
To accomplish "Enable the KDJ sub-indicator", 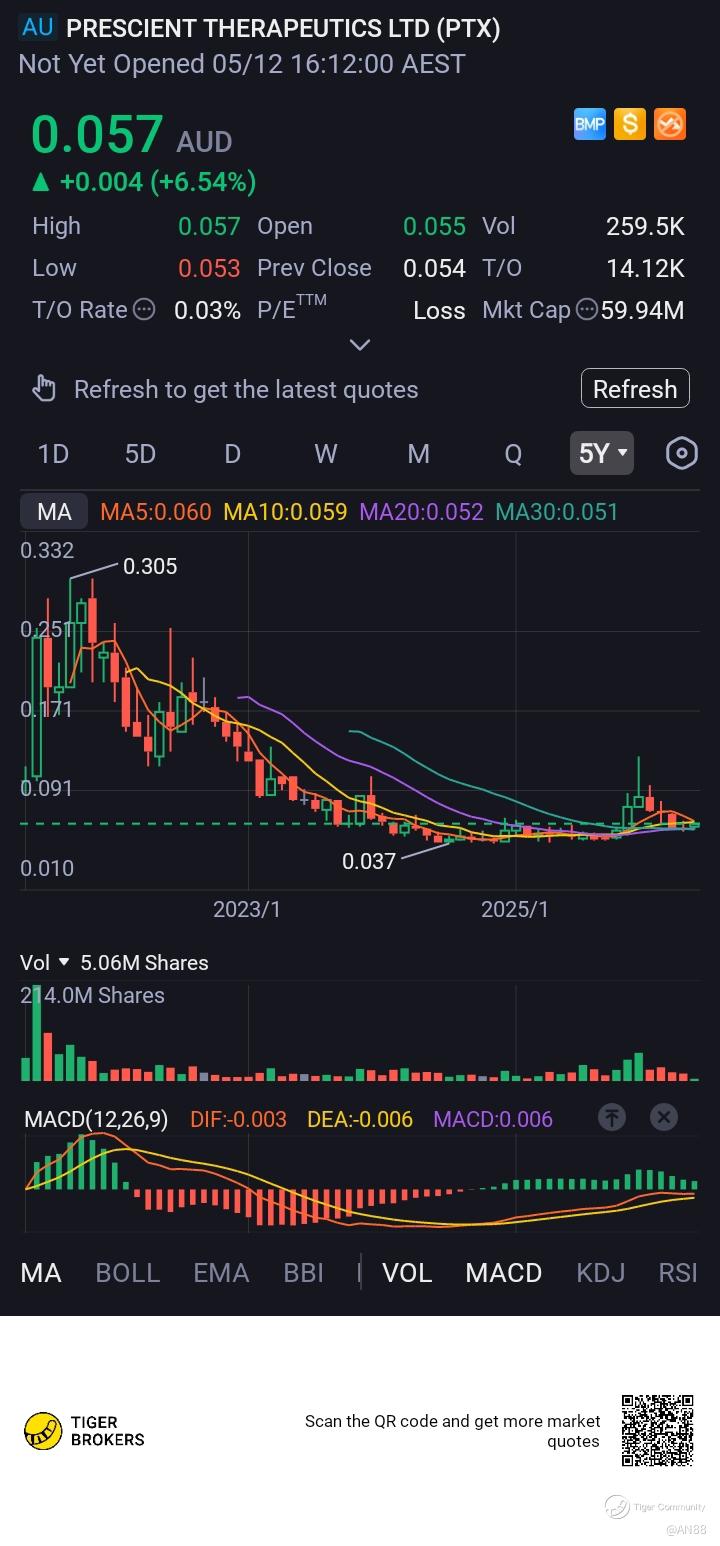I will pos(601,1272).
